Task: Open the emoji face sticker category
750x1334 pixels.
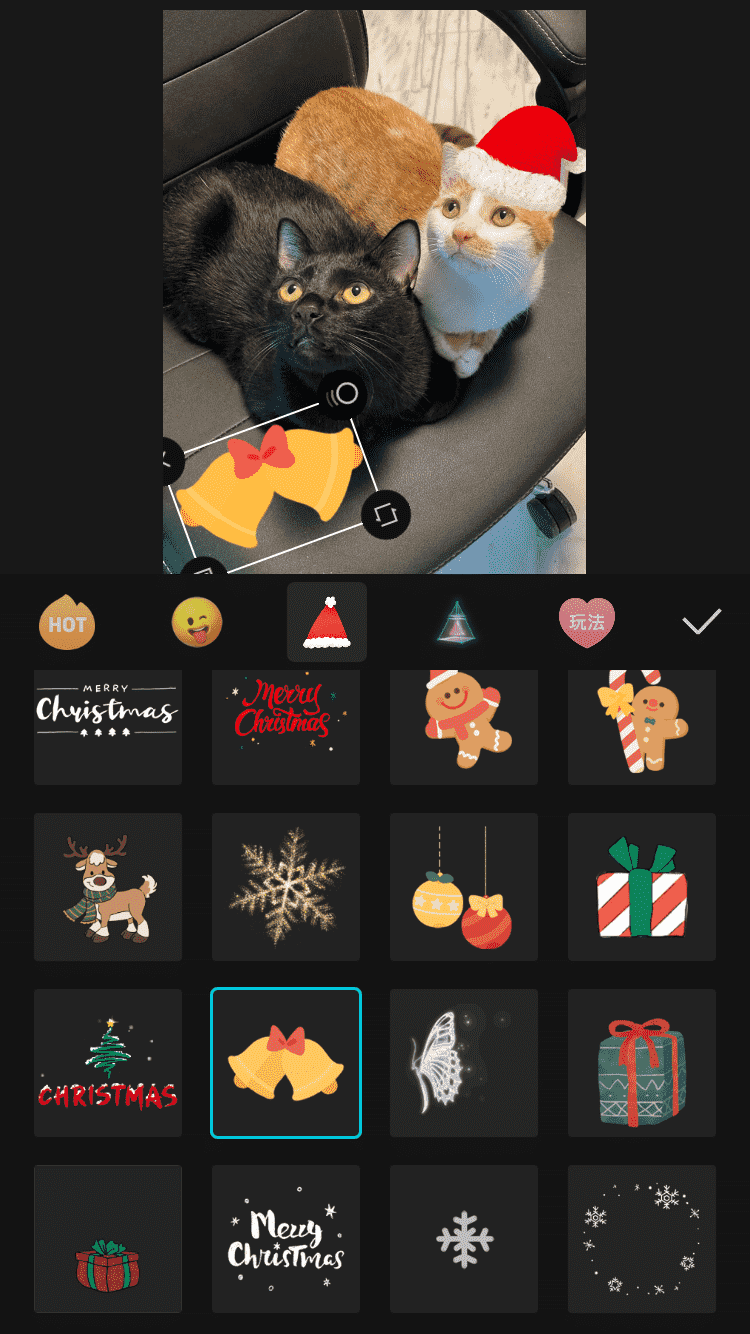Action: coord(196,623)
